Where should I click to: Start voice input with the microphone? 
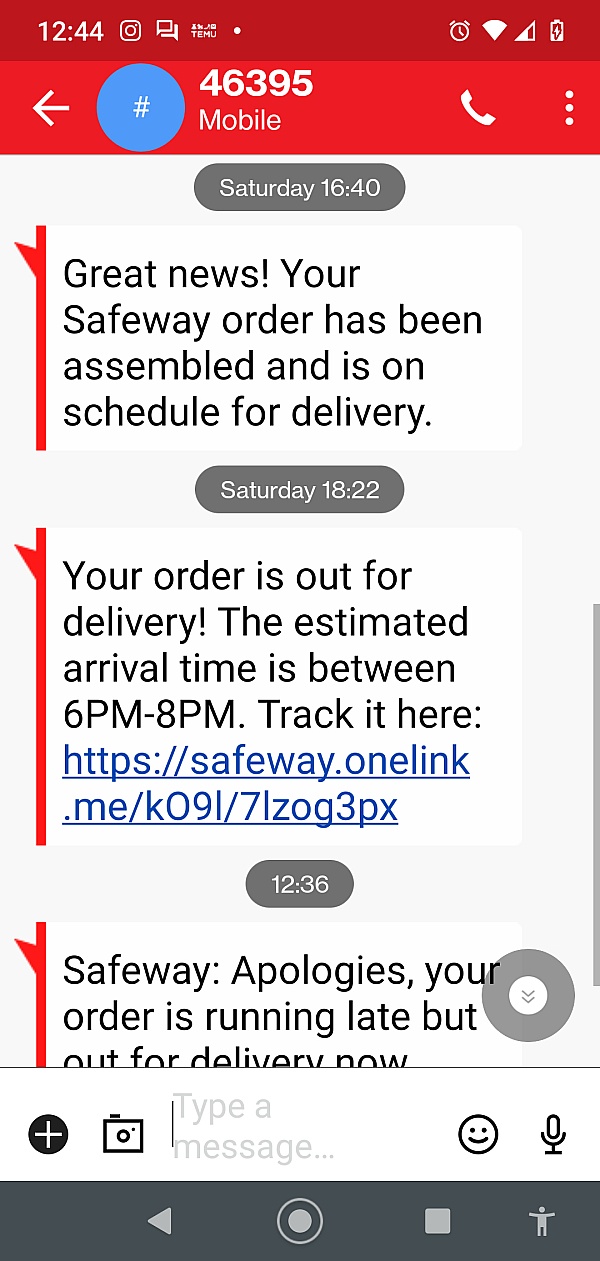pyautogui.click(x=552, y=1134)
